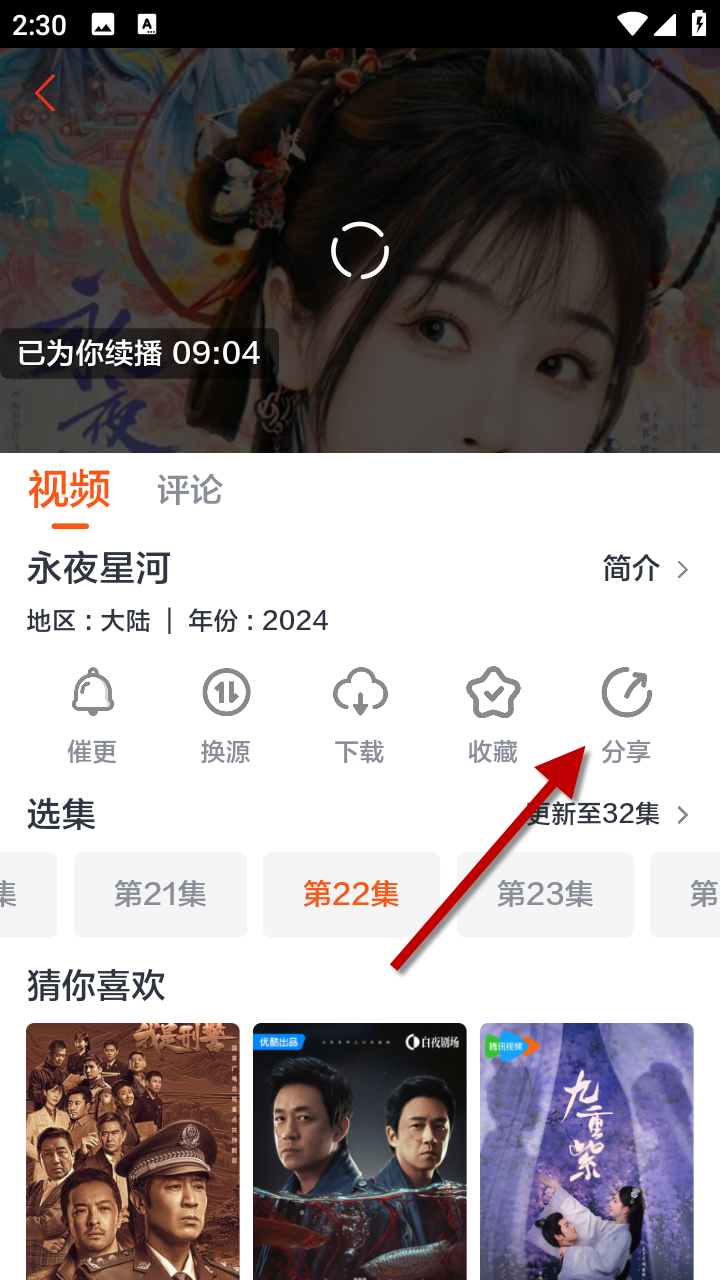
Task: Open the 简介 details for 永夜星河
Action: point(645,569)
